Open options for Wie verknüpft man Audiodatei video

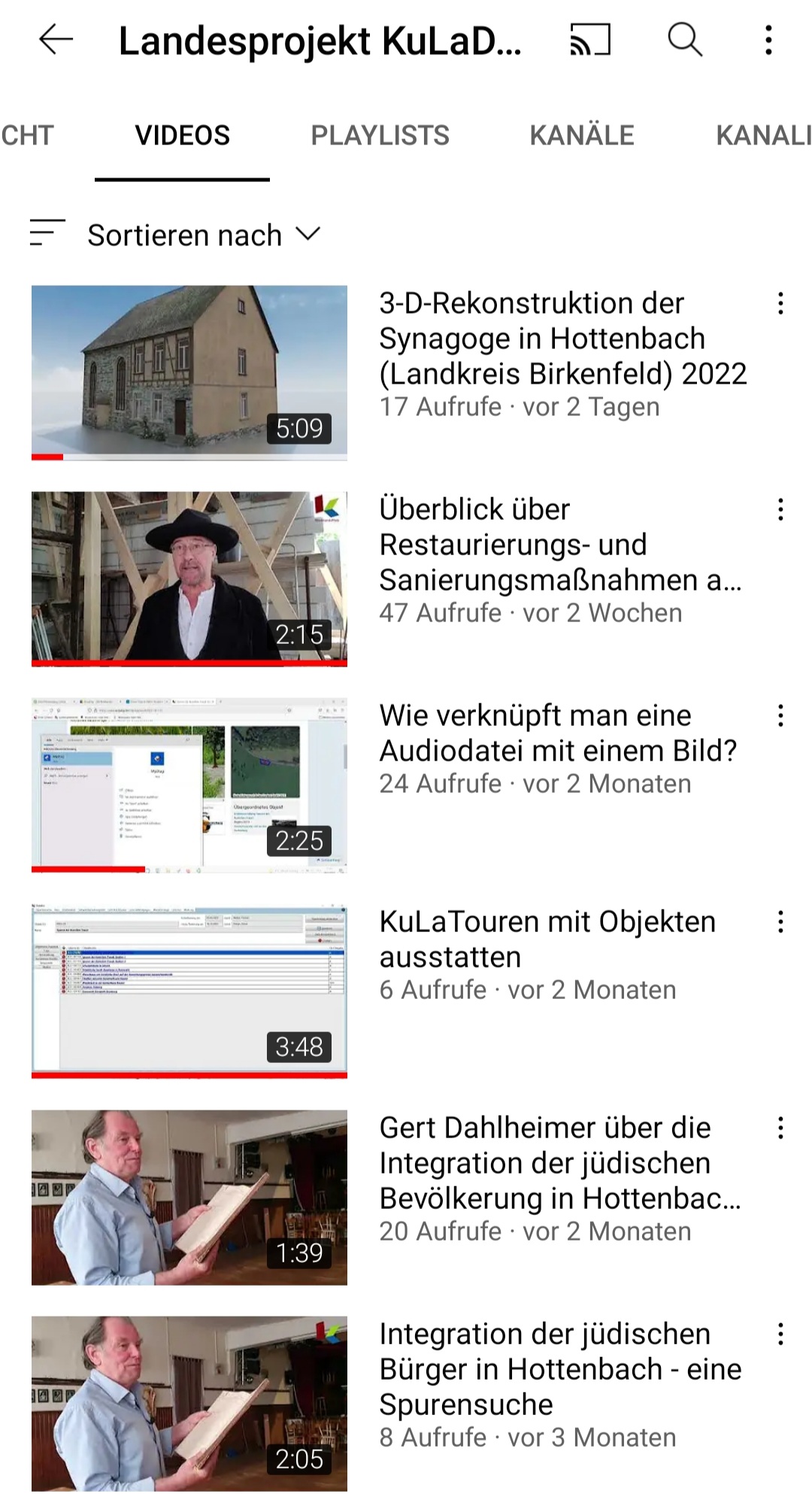pos(780,716)
